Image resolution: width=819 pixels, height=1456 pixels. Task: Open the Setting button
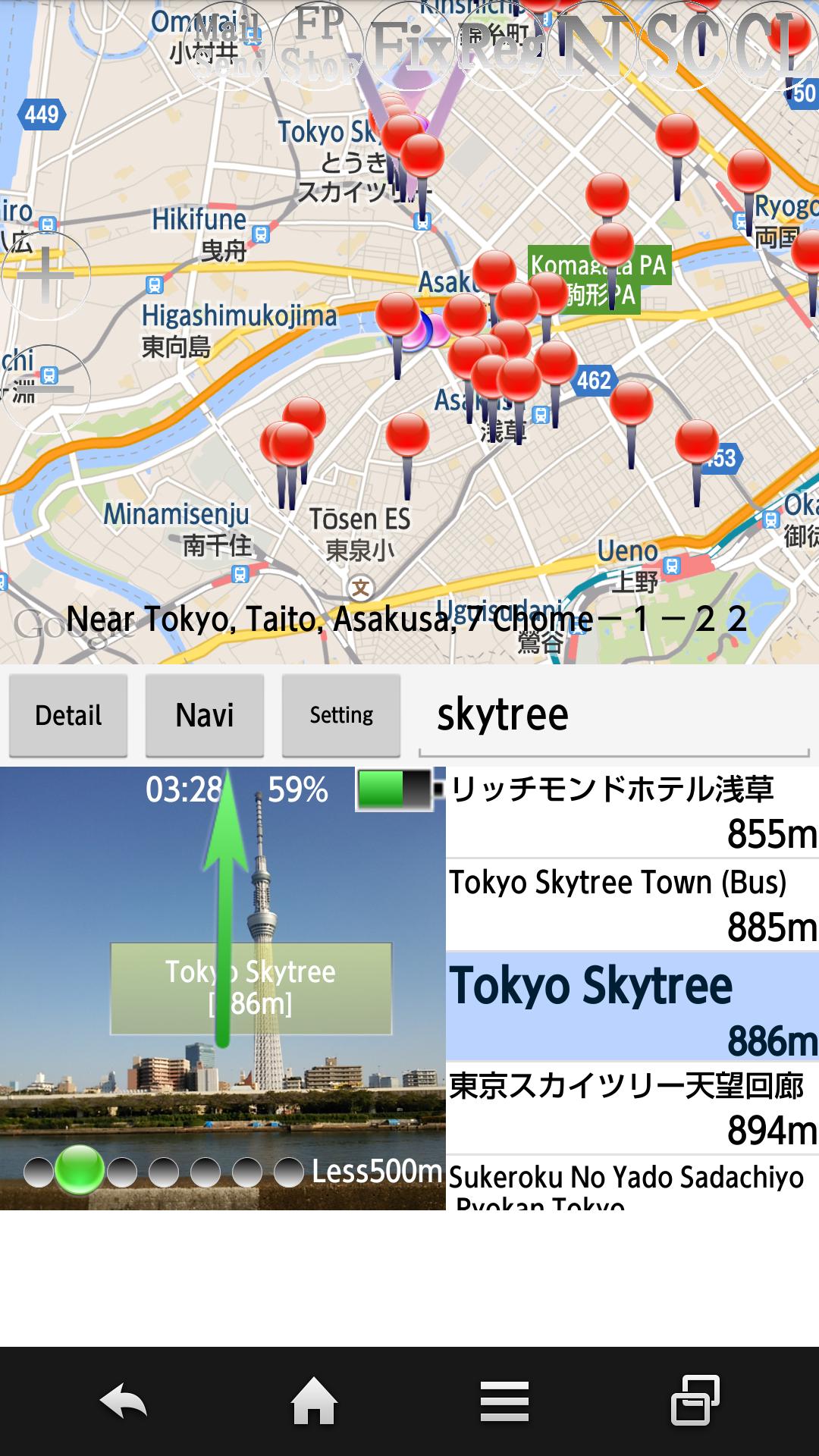pyautogui.click(x=341, y=715)
